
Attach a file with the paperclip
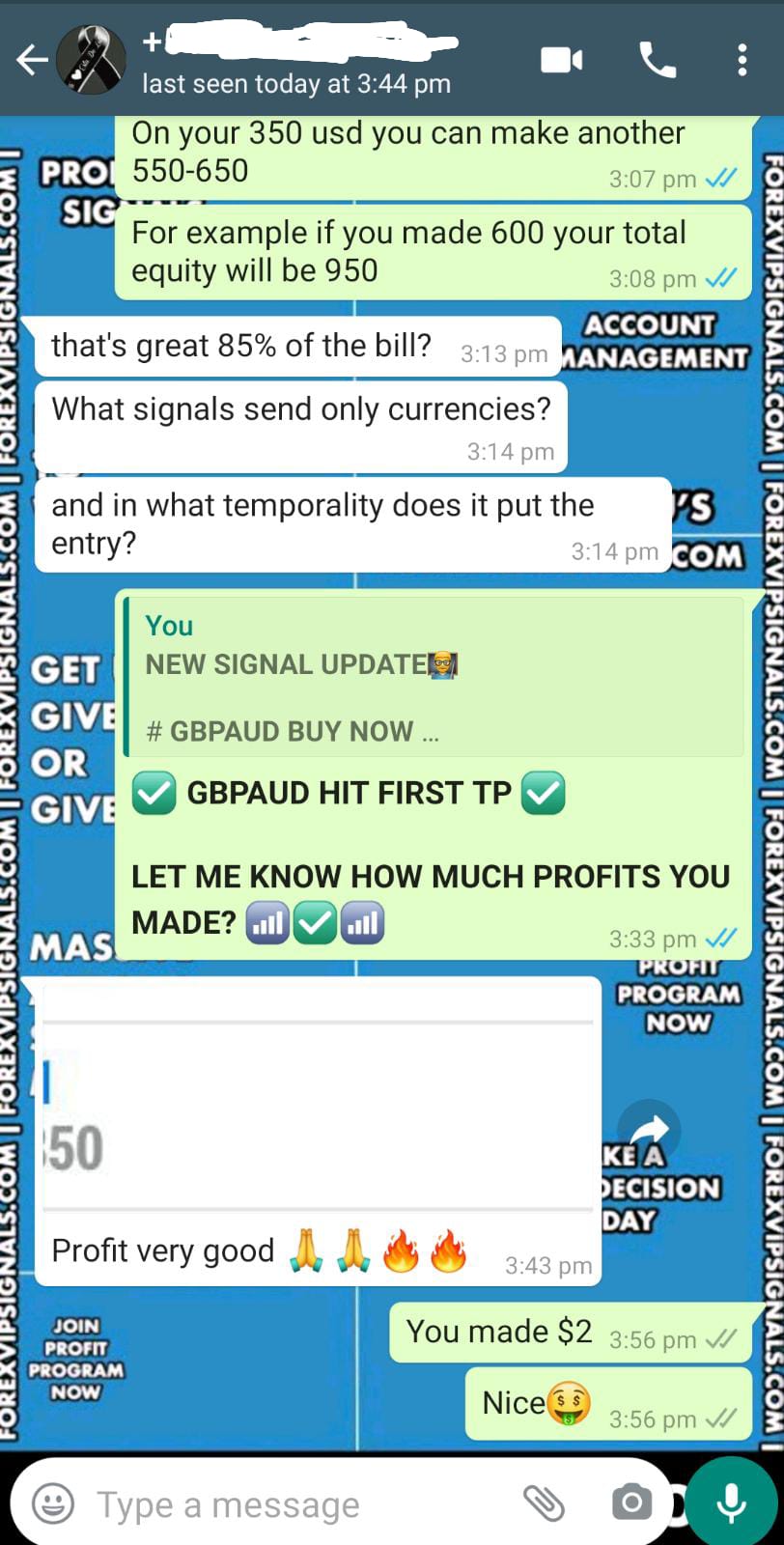tap(544, 1503)
